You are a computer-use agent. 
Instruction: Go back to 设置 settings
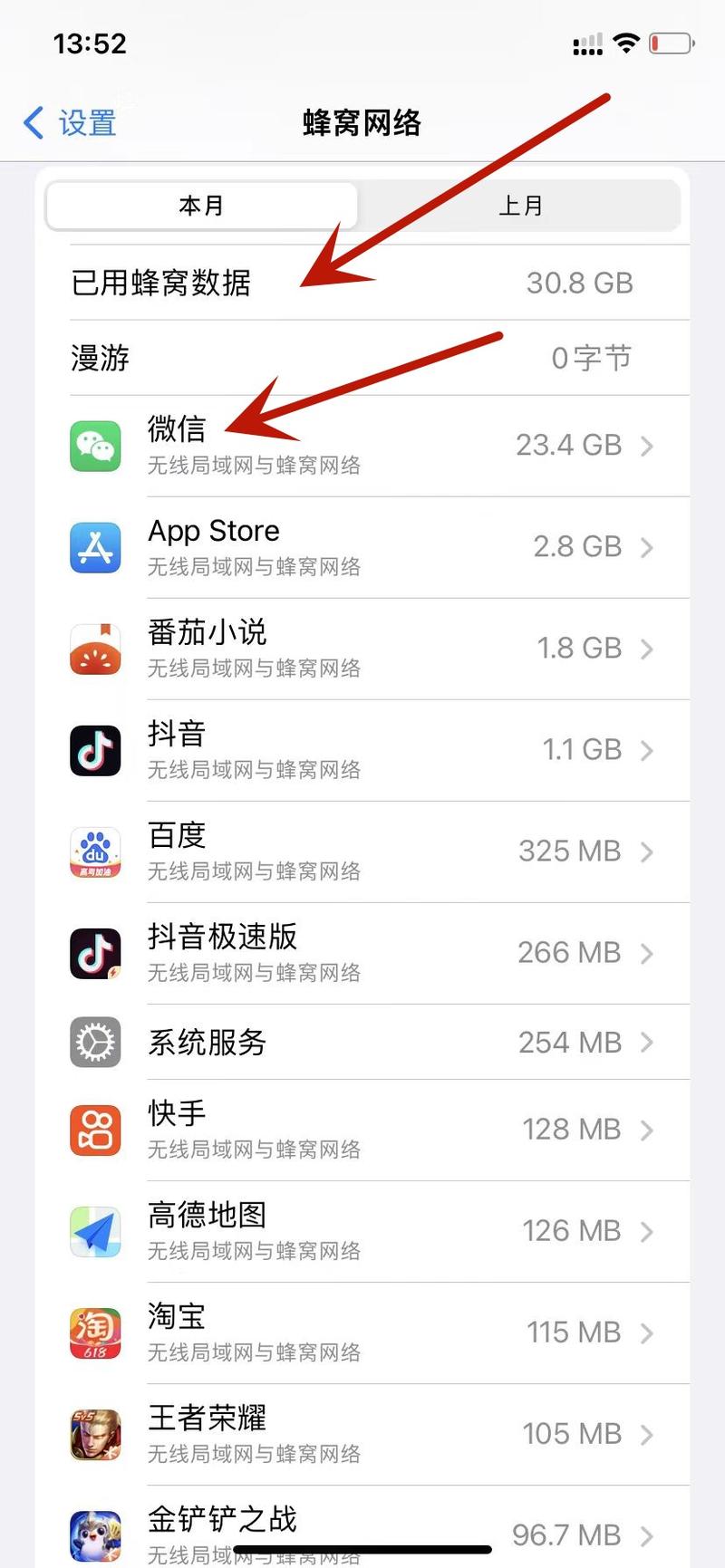(68, 122)
